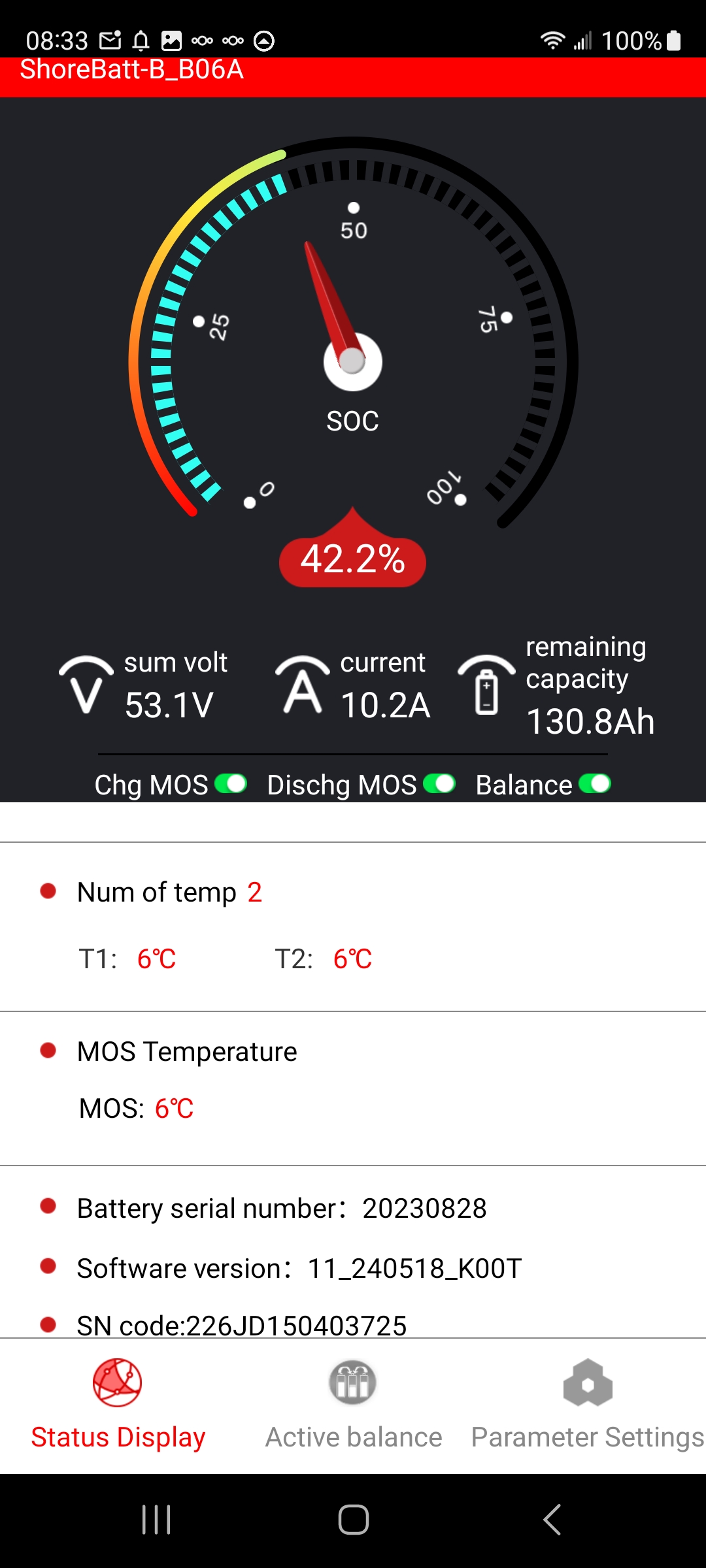
Task: Go to the phone's home screen
Action: [x=353, y=1520]
